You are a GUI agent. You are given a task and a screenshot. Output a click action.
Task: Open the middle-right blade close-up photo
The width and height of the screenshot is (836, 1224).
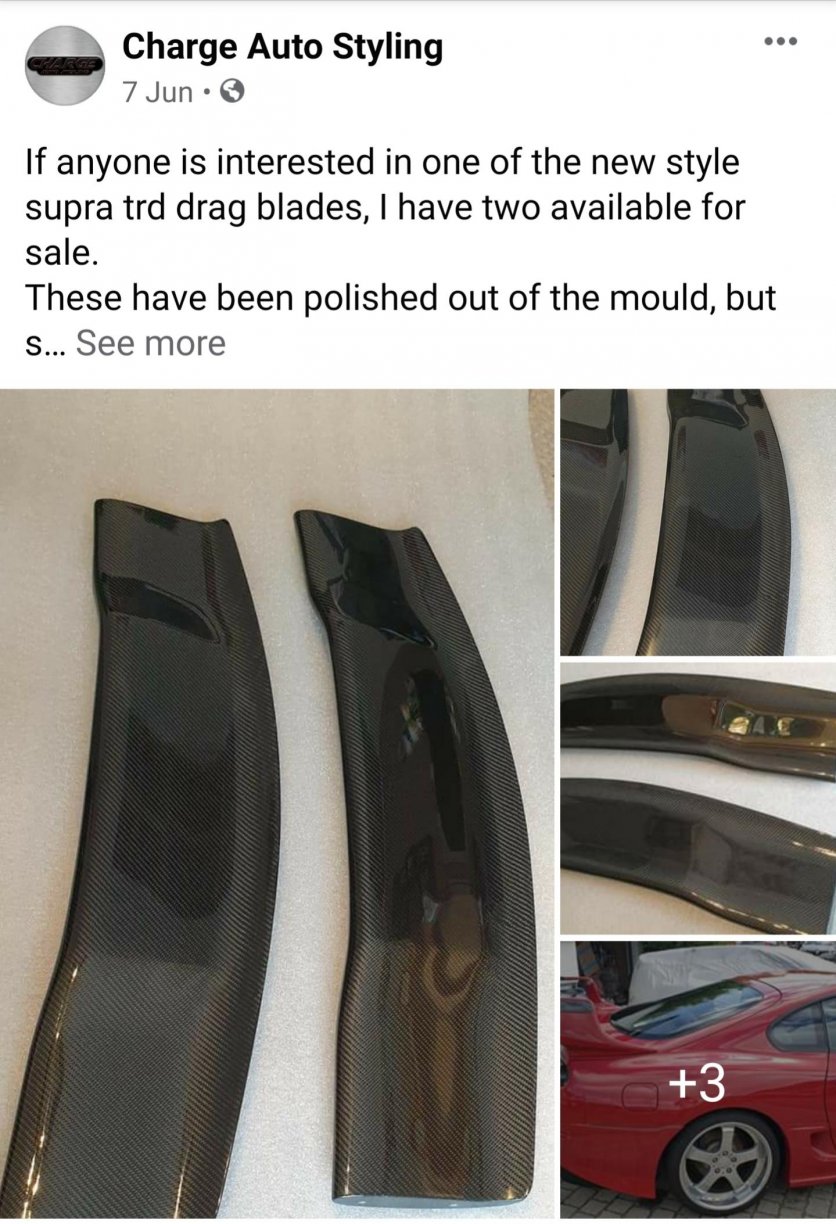697,798
